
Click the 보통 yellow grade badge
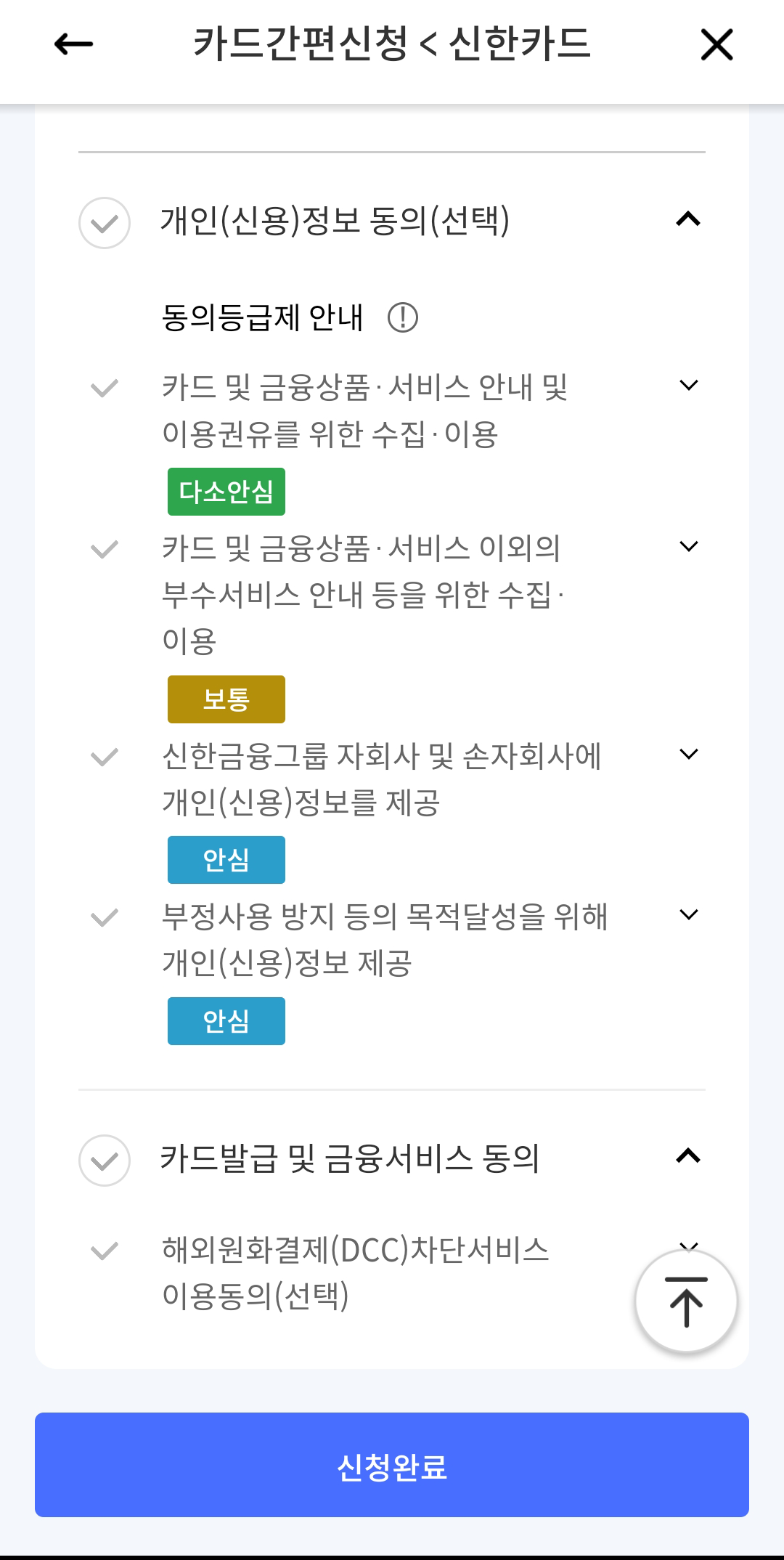coord(226,699)
